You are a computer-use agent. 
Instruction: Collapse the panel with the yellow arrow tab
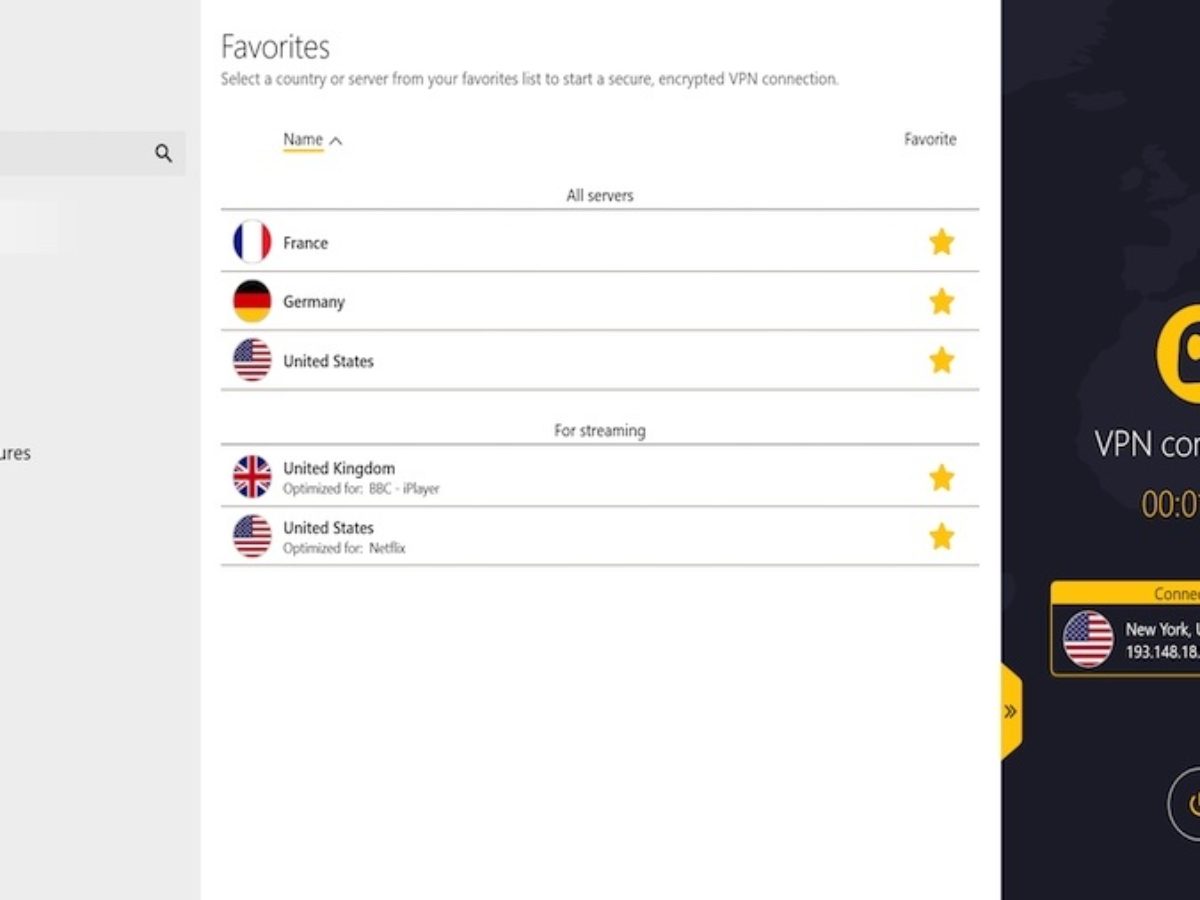coord(1010,712)
